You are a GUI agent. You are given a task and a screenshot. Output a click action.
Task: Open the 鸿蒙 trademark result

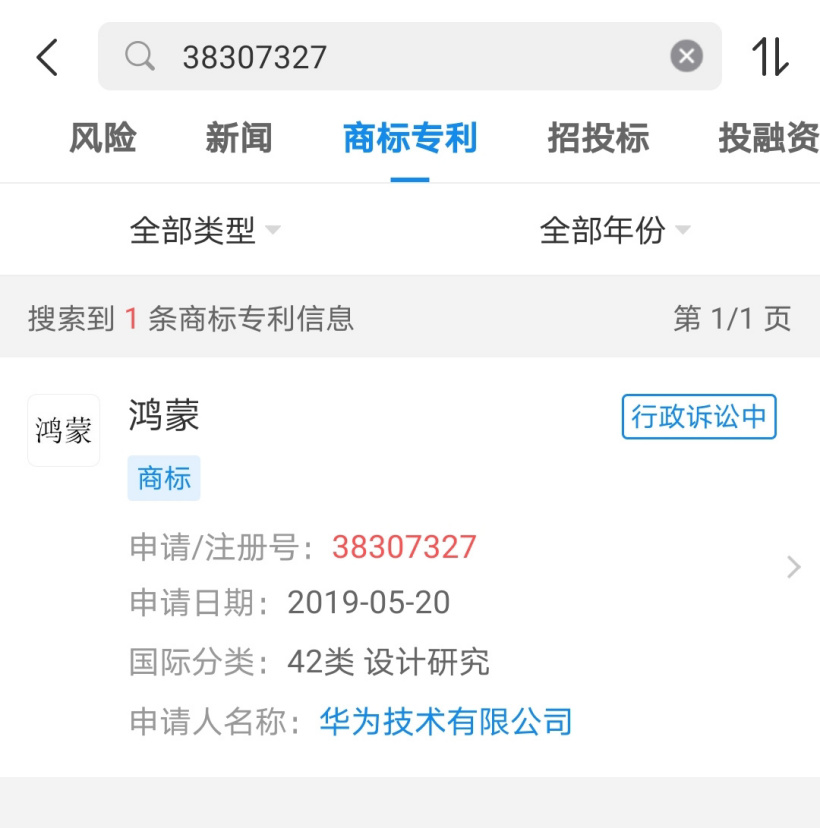[164, 416]
